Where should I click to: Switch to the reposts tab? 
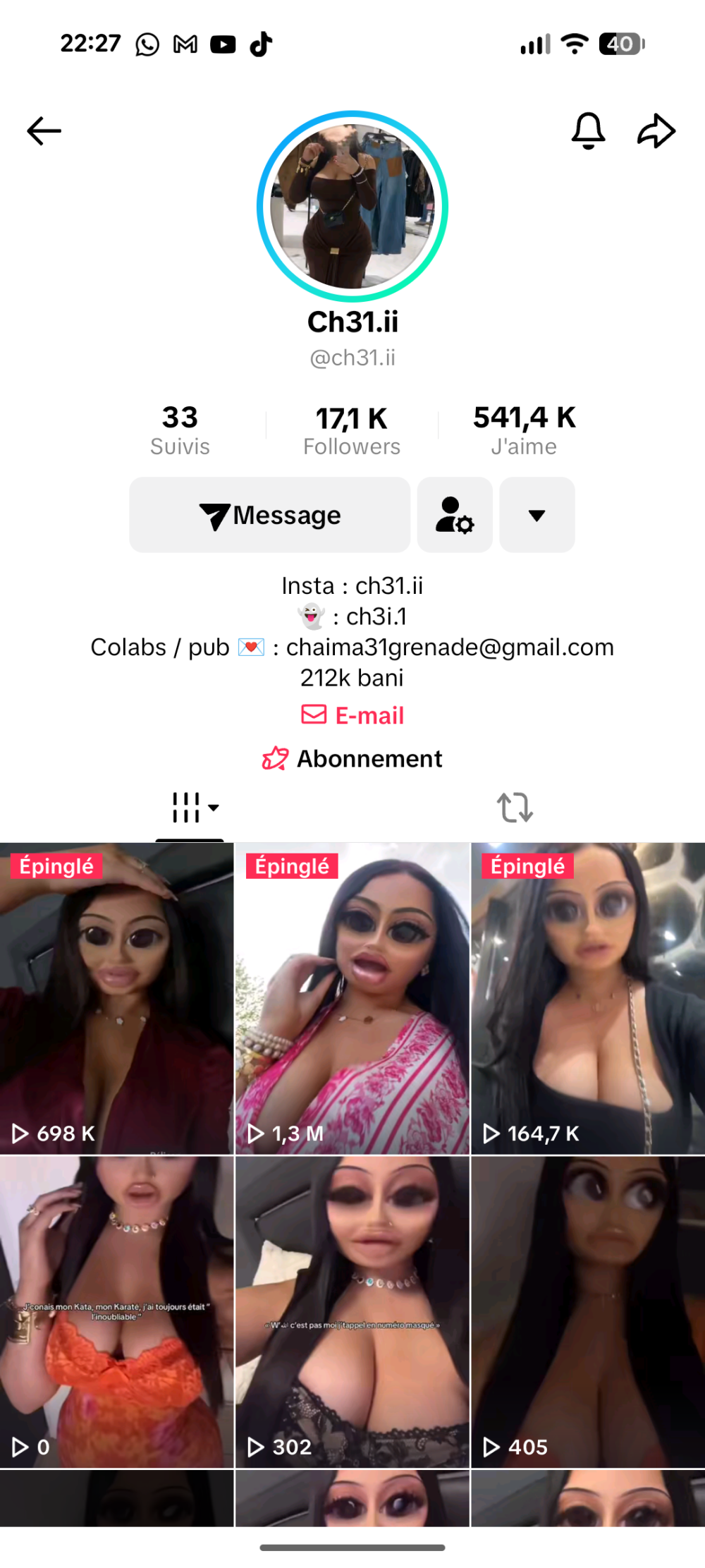[515, 808]
